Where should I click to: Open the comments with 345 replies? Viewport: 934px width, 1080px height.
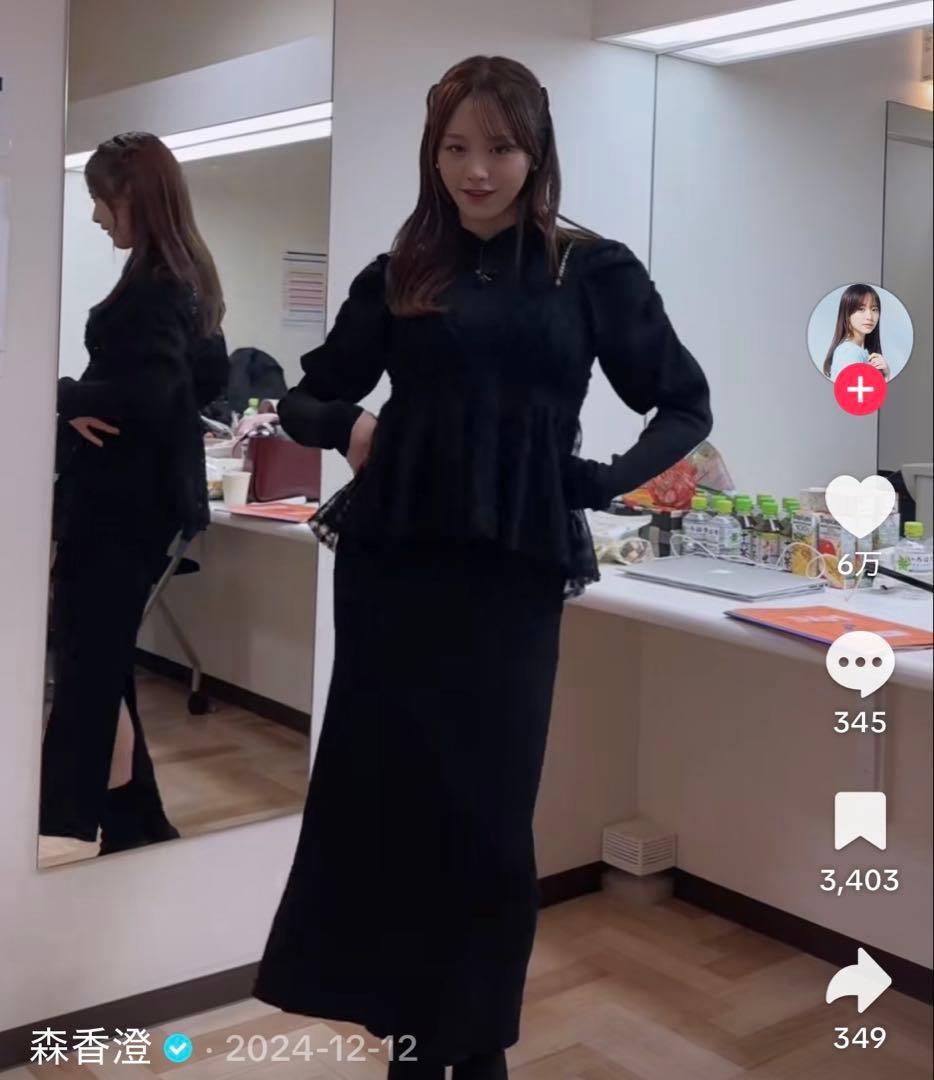[x=860, y=665]
